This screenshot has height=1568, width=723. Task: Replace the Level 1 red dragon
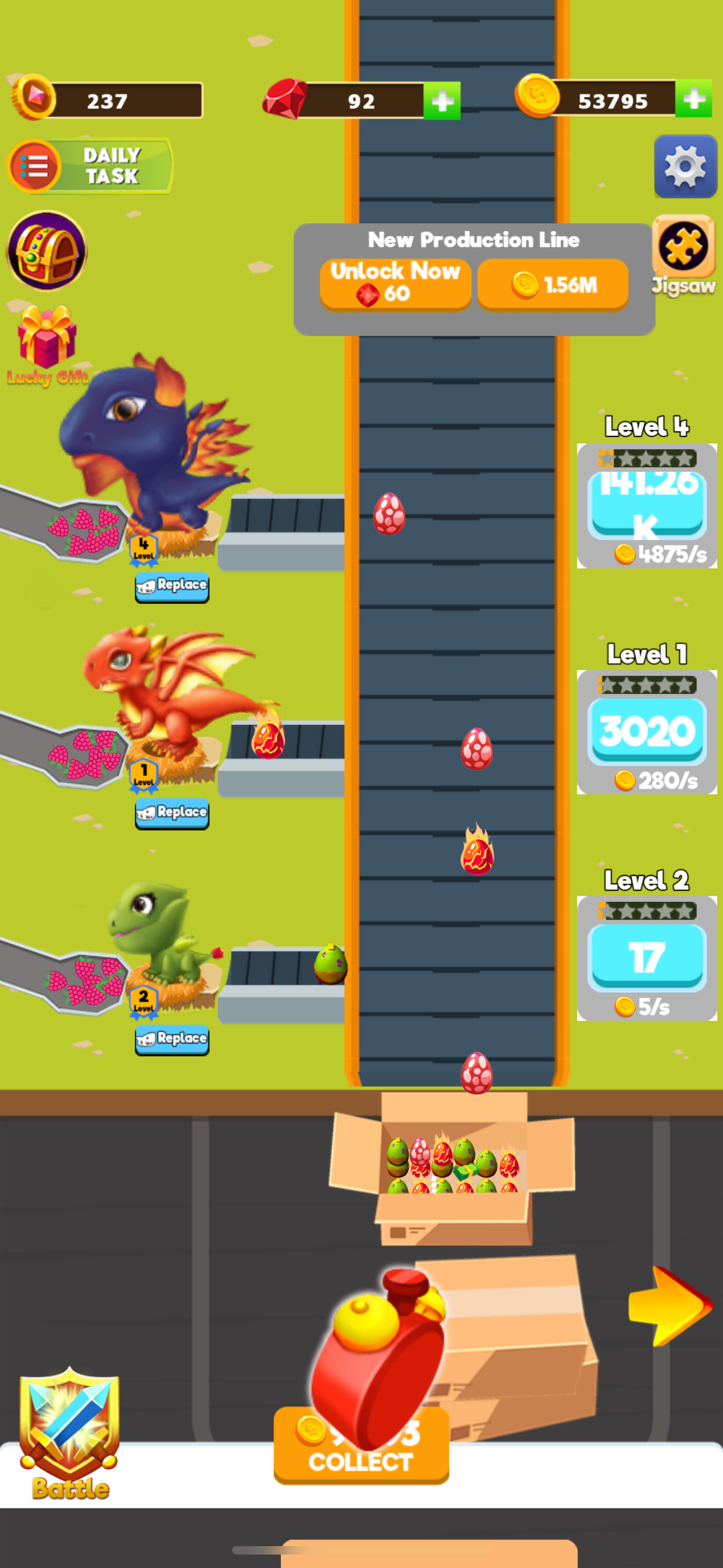(x=172, y=813)
